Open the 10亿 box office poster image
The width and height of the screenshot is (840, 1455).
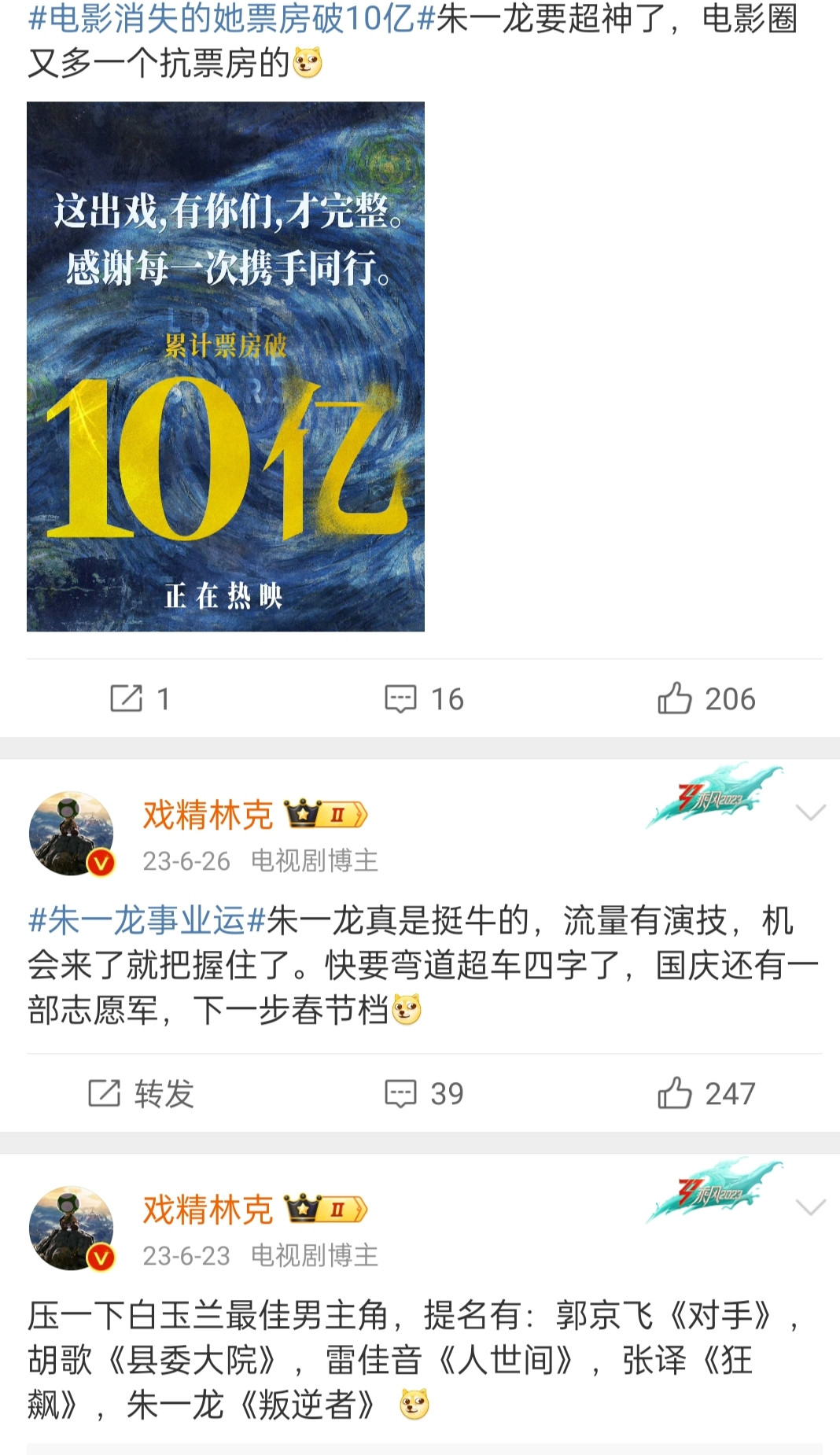pos(226,367)
